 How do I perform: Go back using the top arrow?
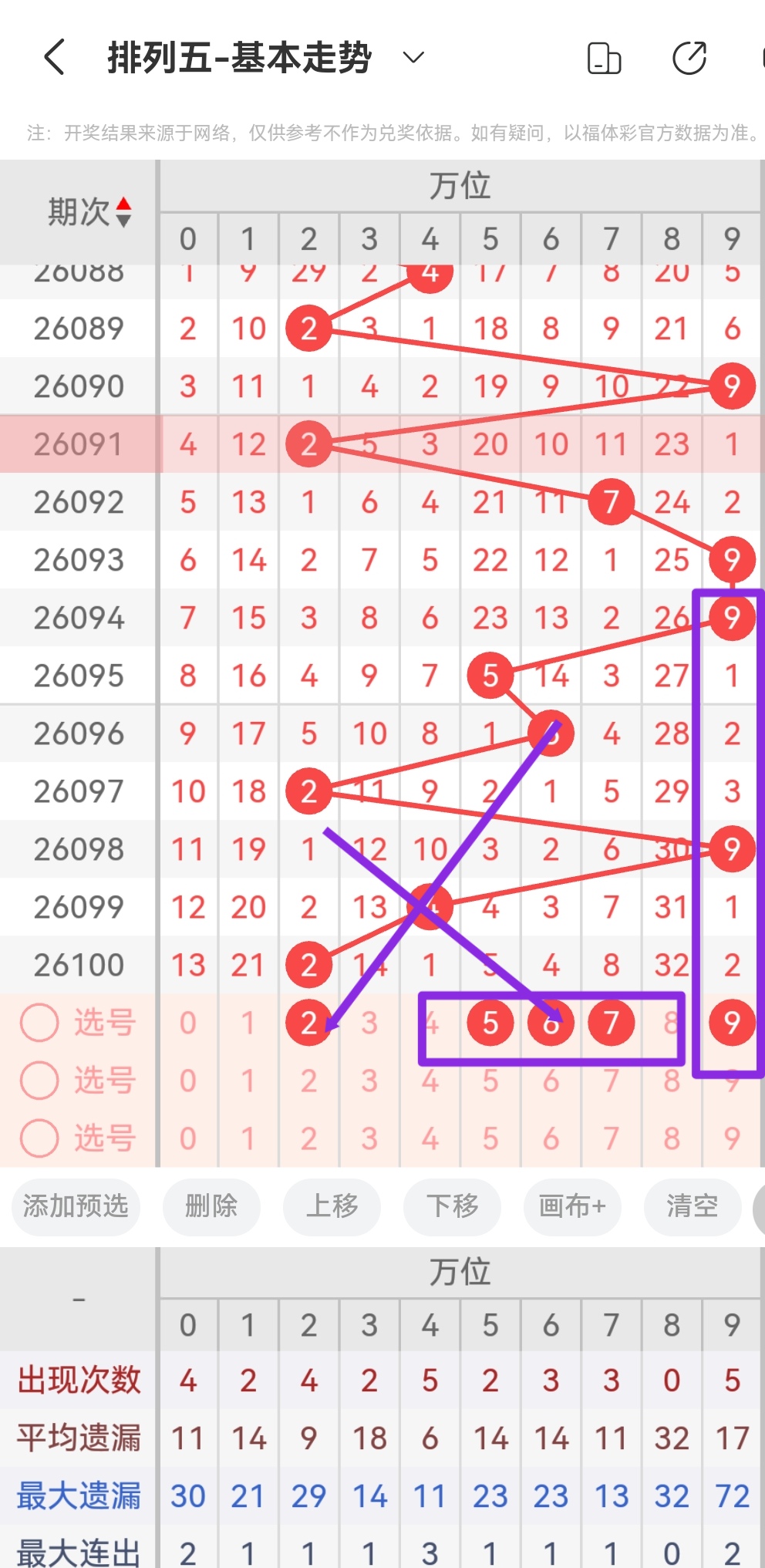point(54,58)
